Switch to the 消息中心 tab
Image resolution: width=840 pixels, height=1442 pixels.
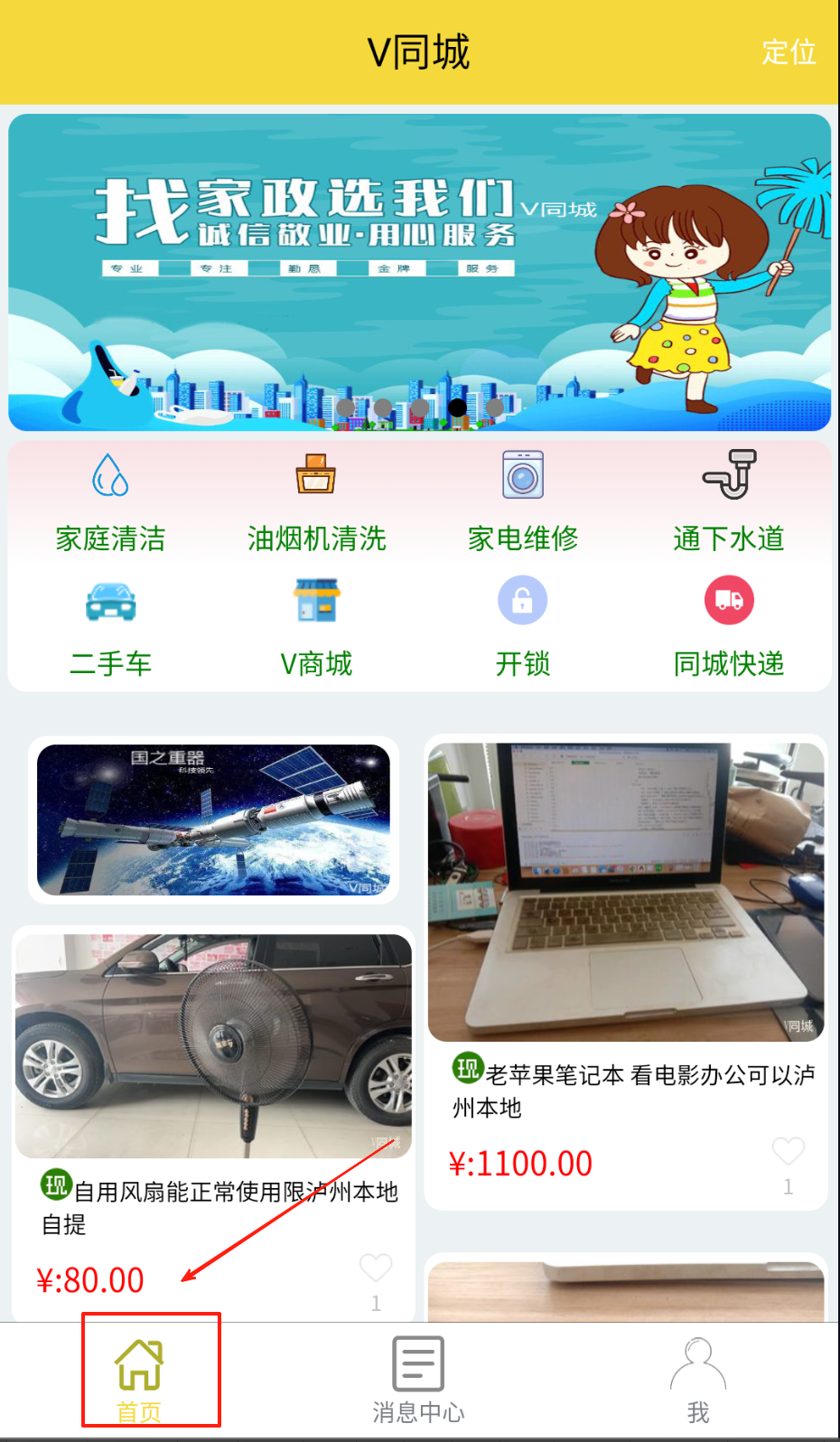[x=418, y=1379]
